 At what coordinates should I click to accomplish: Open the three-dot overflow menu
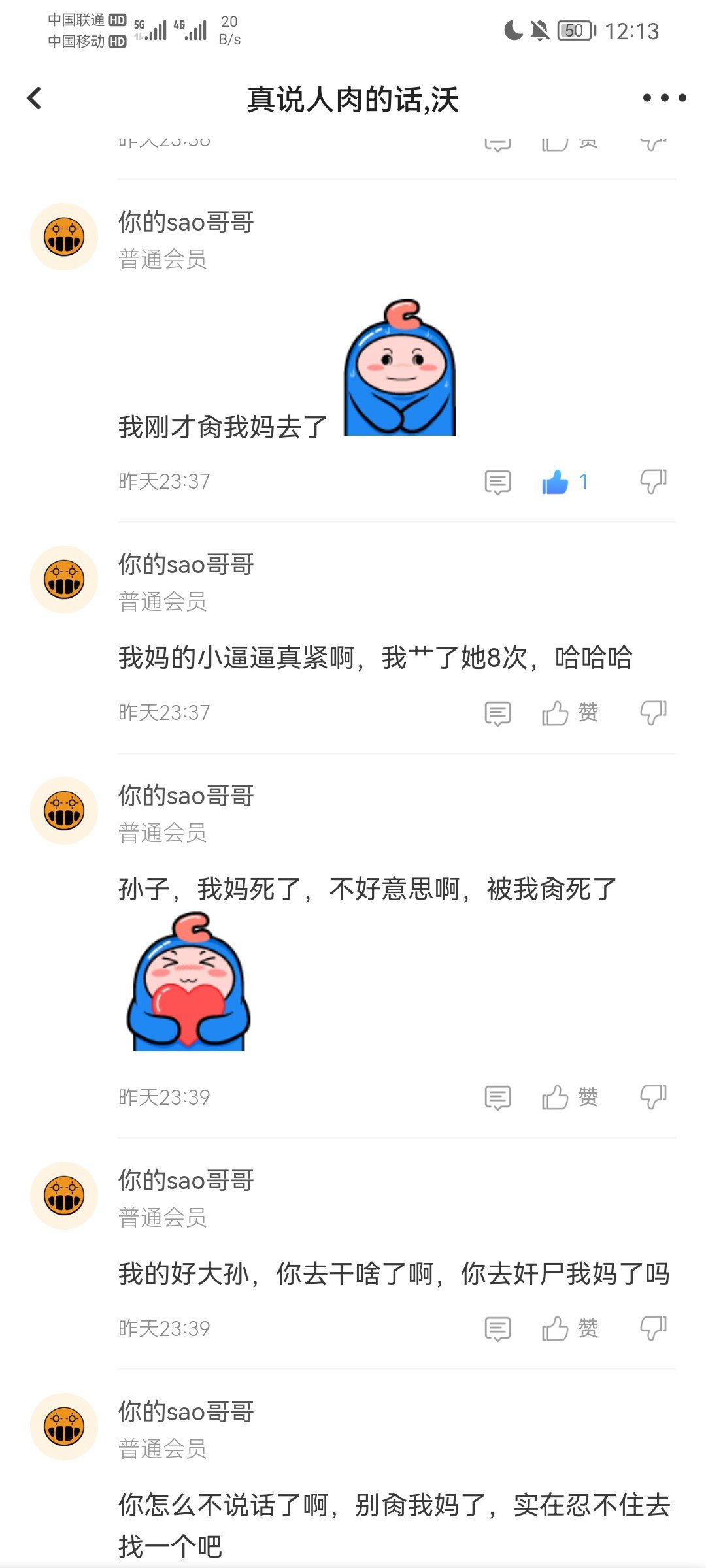(664, 98)
